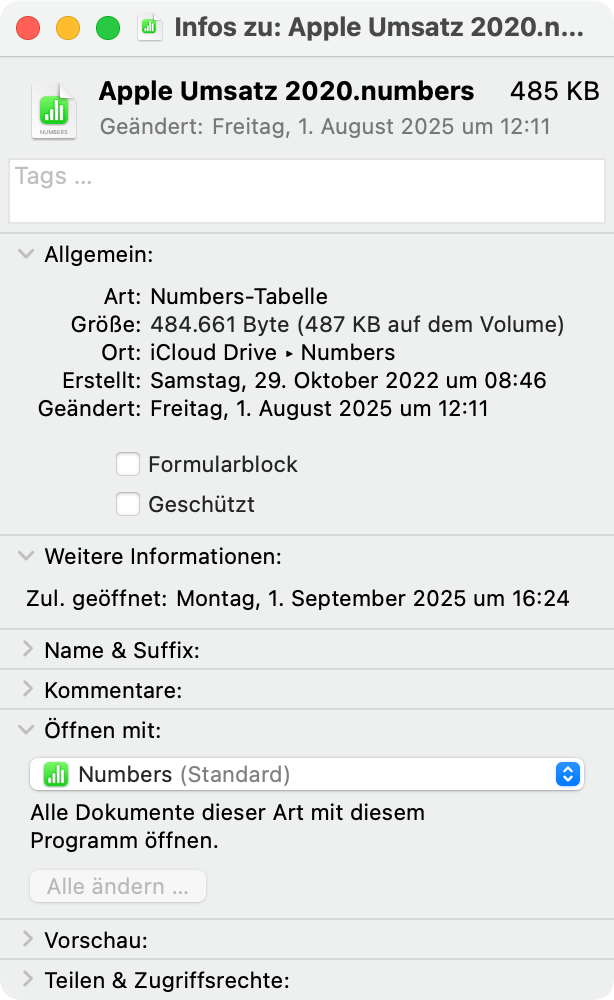Open the Numbers (Standard) app dropdown
The width and height of the screenshot is (614, 1000).
[x=307, y=774]
